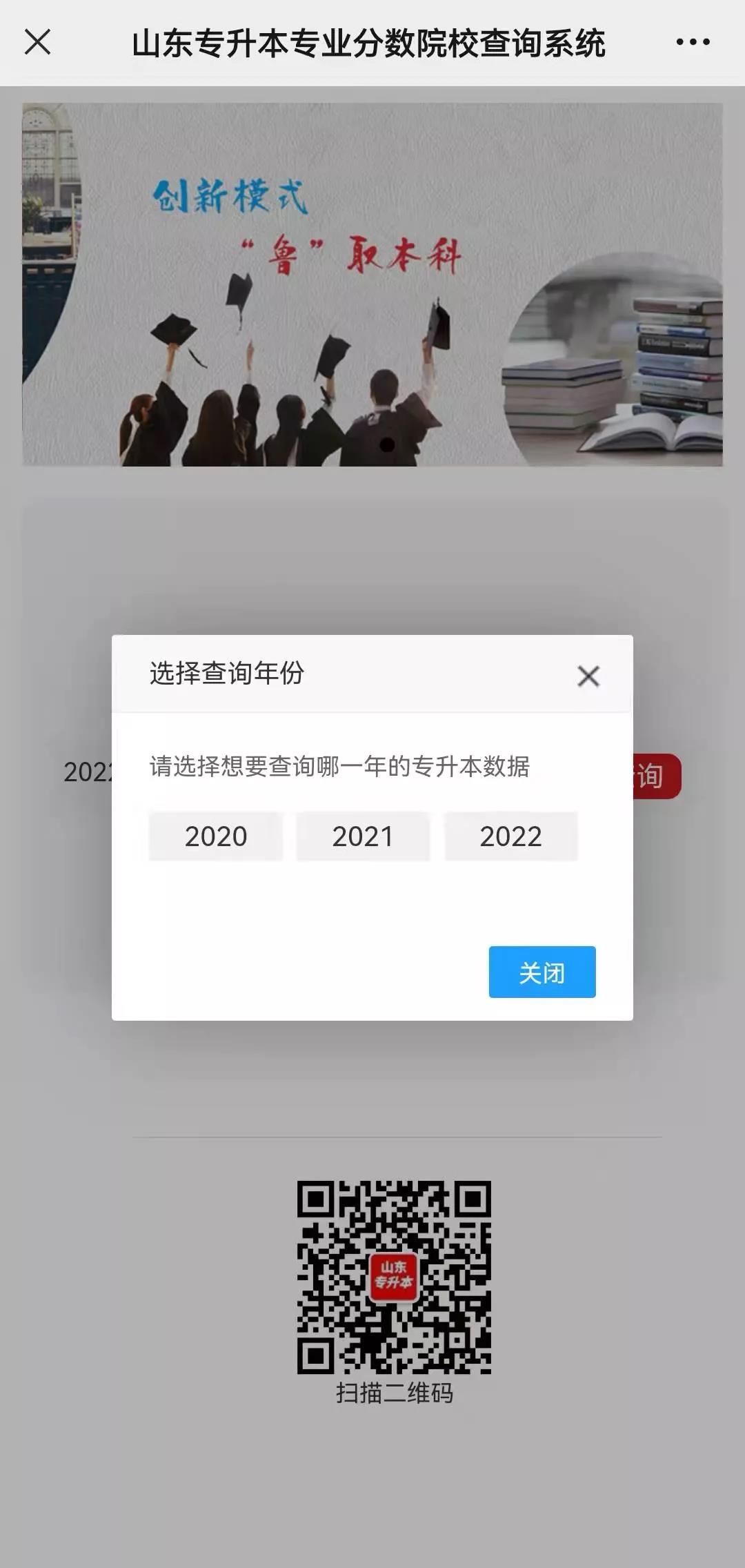Viewport: 745px width, 1568px height.
Task: Choose 2021 as the query year
Action: click(363, 836)
